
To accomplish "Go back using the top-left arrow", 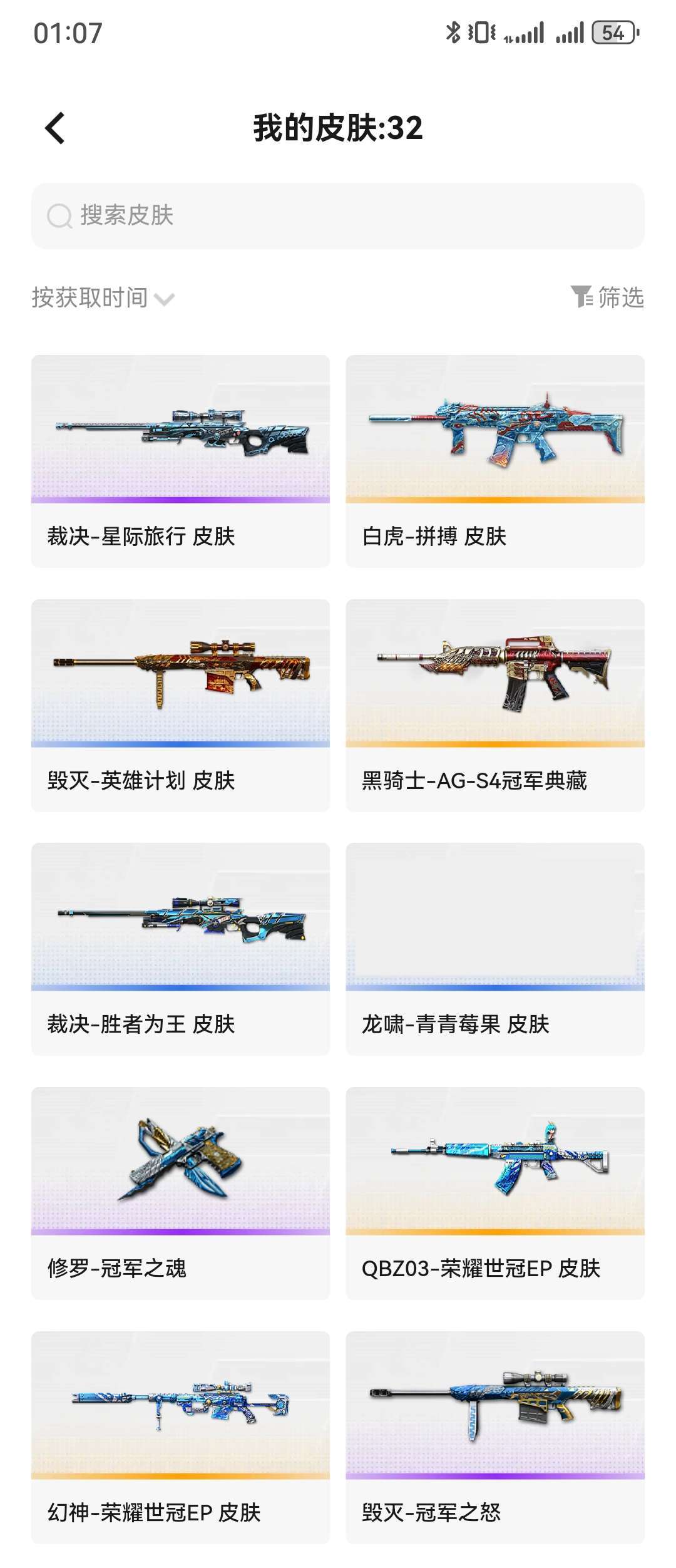I will pos(55,128).
